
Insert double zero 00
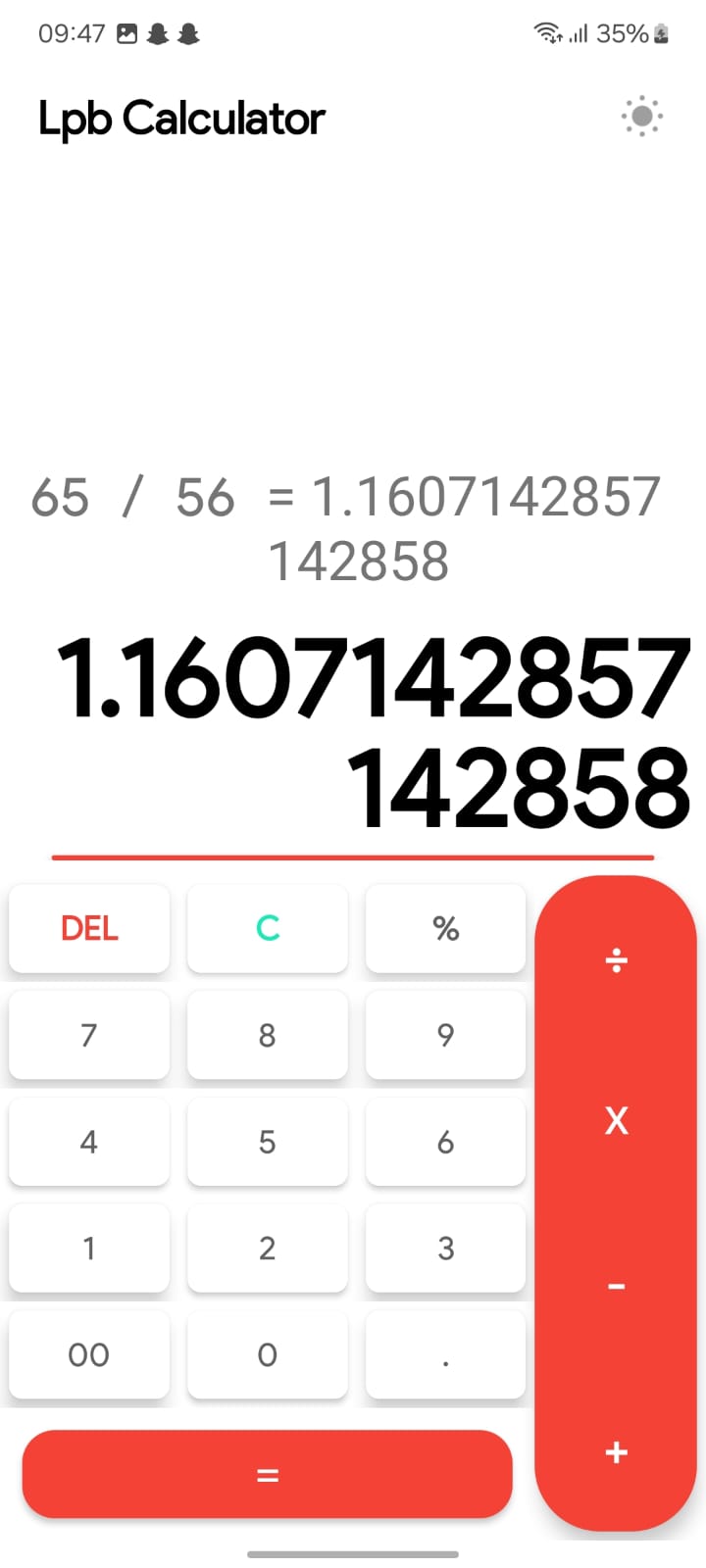(x=89, y=1354)
